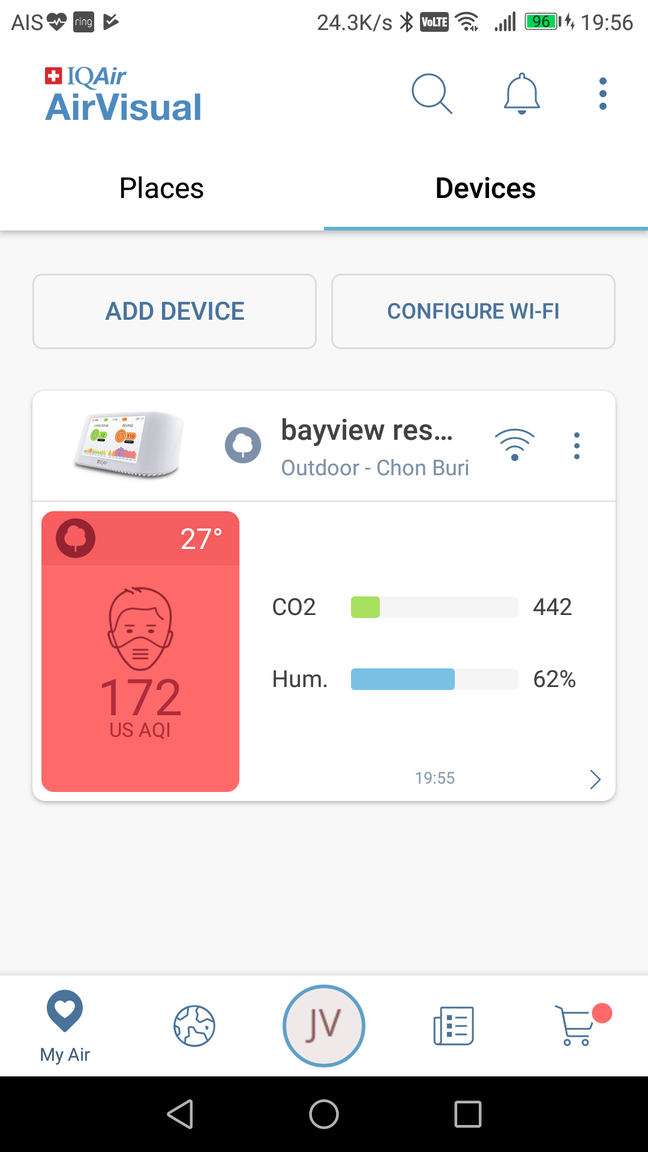Screen dimensions: 648x1152
Task: Tap the Wi-Fi icon on the bayview device
Action: 515,445
